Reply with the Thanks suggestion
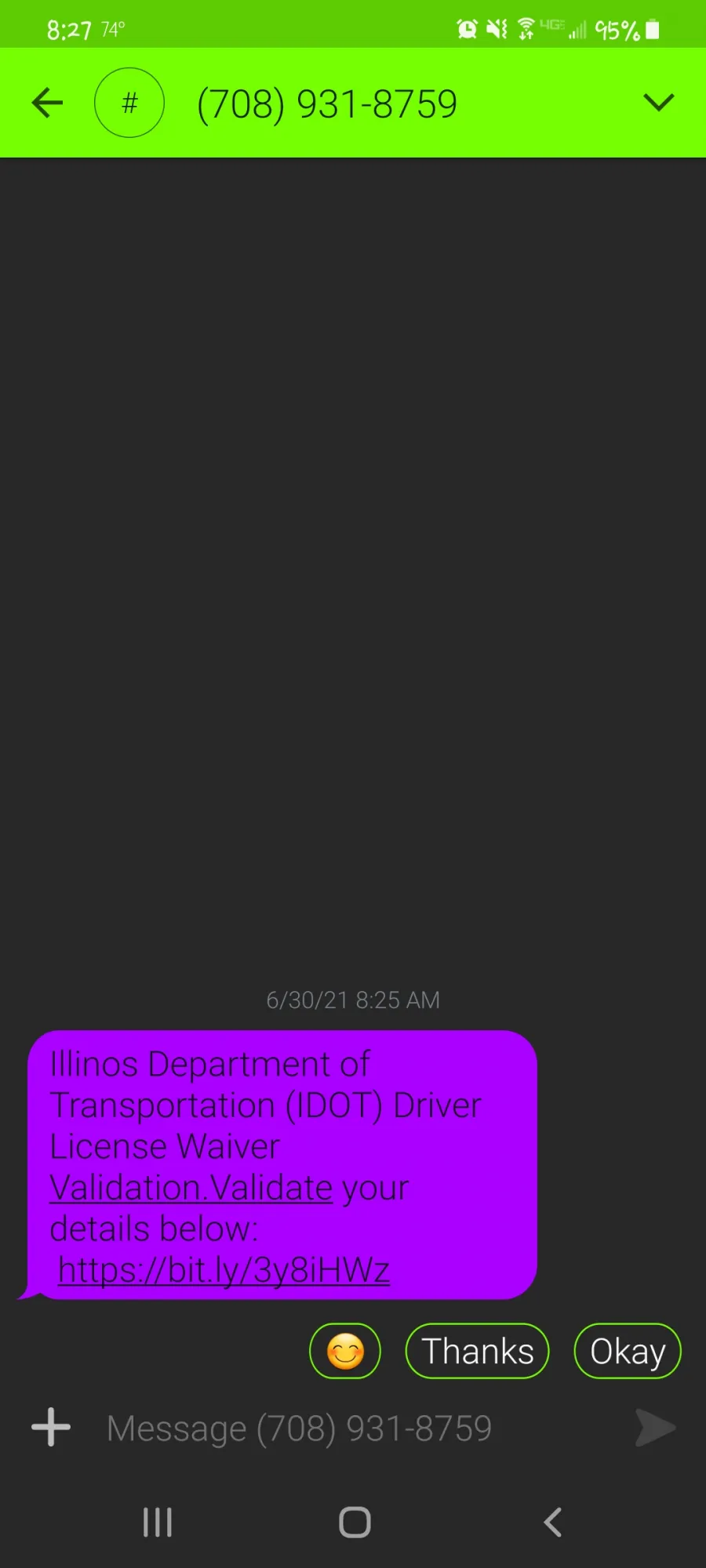 [x=477, y=1351]
